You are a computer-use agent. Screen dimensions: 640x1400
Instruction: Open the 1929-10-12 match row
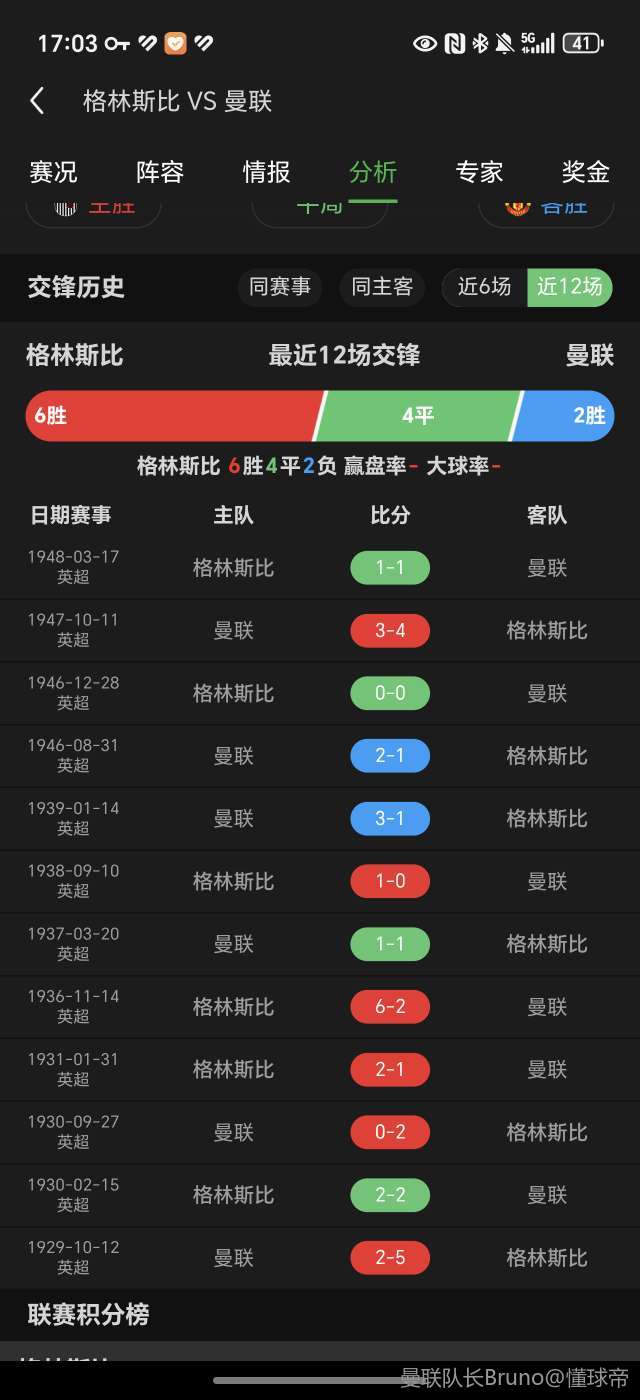pyautogui.click(x=320, y=1258)
